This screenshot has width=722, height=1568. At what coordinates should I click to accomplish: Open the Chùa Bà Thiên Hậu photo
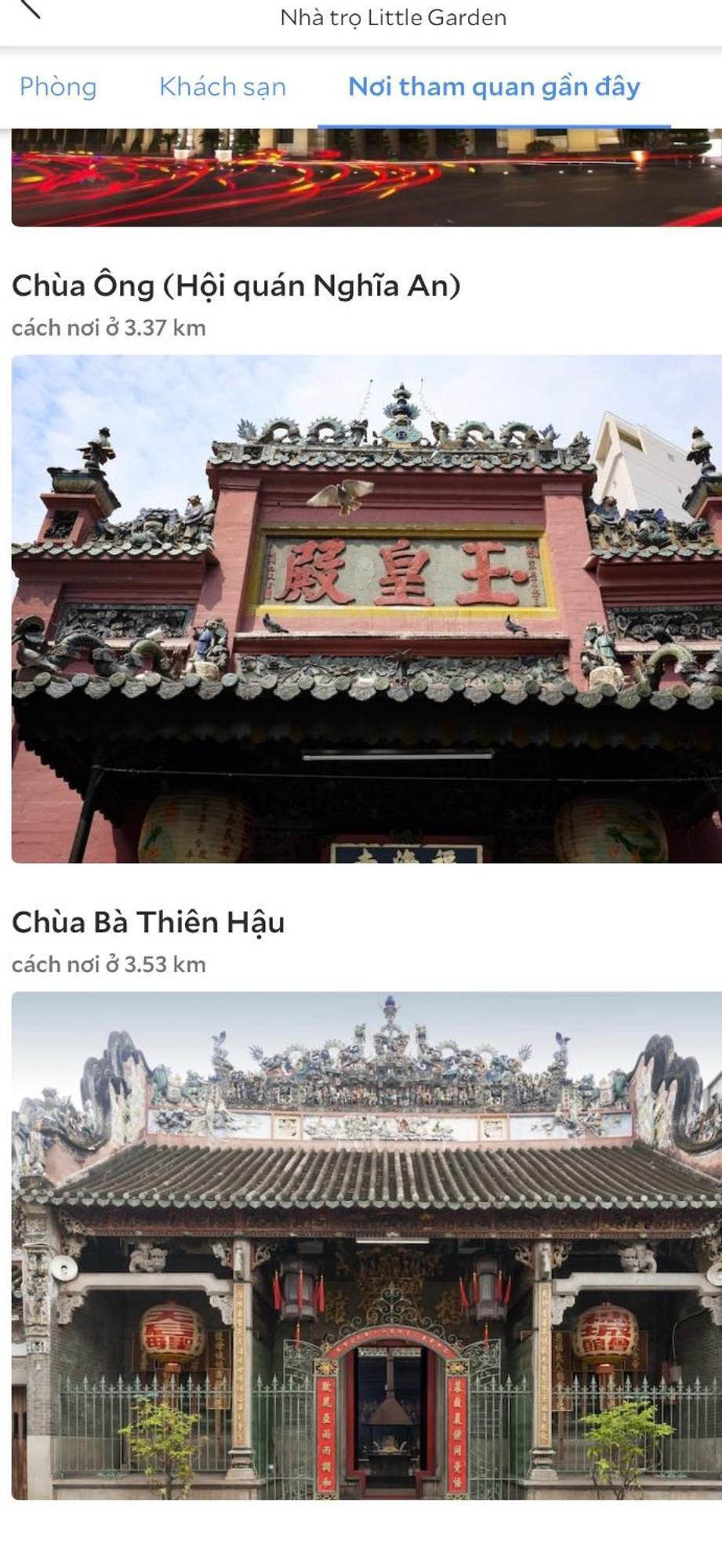click(x=366, y=1245)
